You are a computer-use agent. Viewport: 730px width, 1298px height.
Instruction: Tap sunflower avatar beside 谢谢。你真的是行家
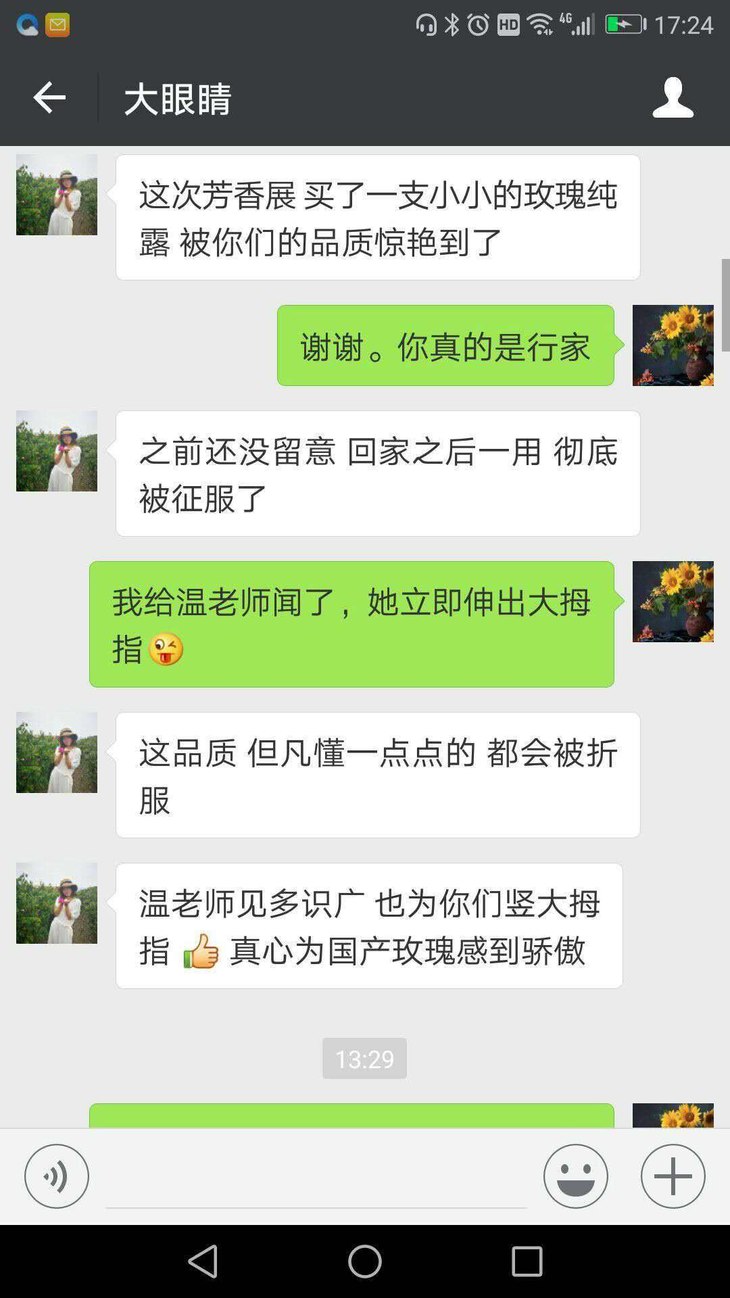tap(673, 345)
